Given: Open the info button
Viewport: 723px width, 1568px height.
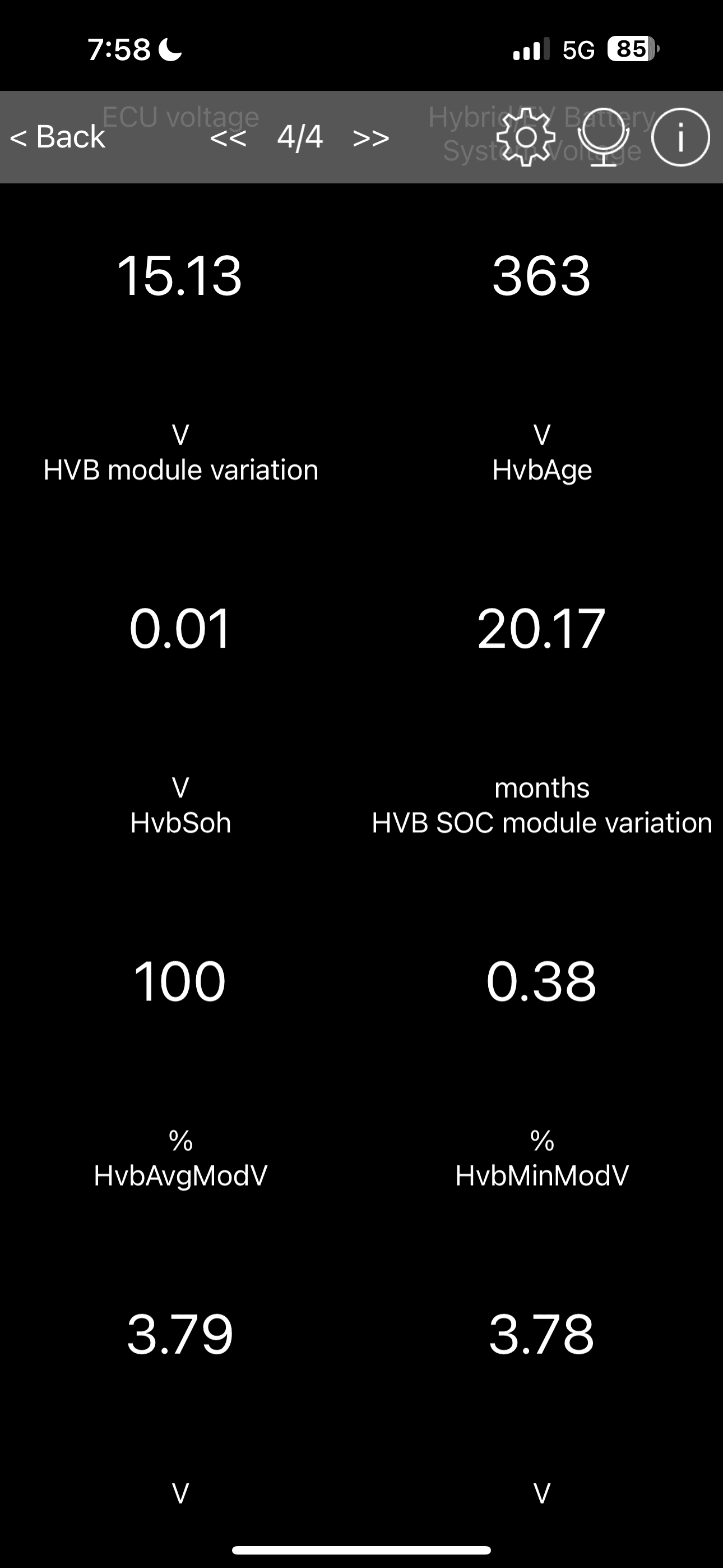Looking at the screenshot, I should (680, 137).
